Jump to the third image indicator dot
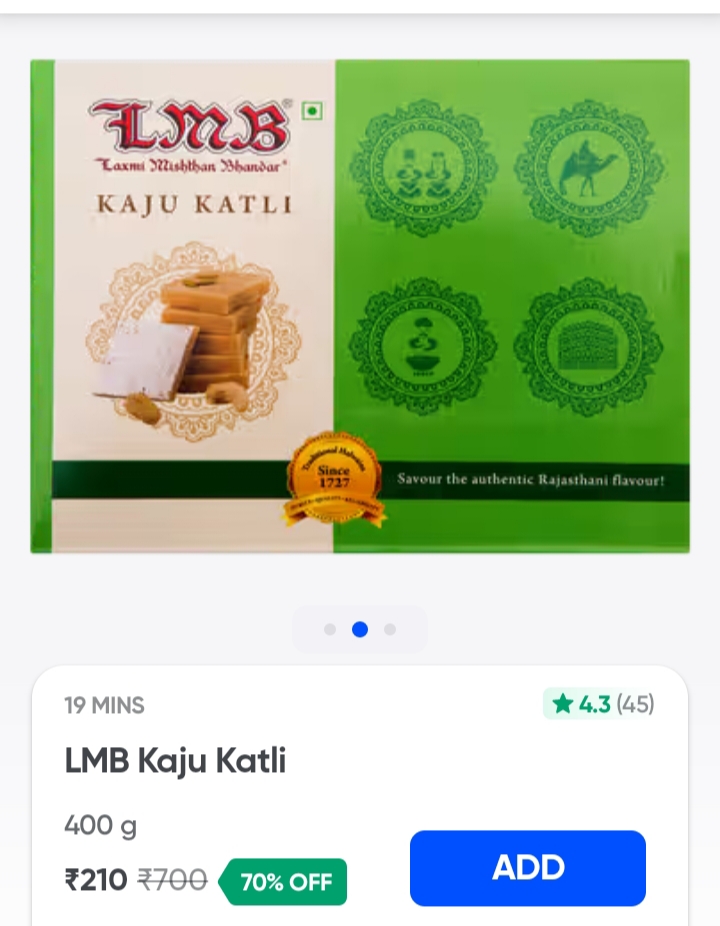This screenshot has width=720, height=926. pyautogui.click(x=390, y=630)
